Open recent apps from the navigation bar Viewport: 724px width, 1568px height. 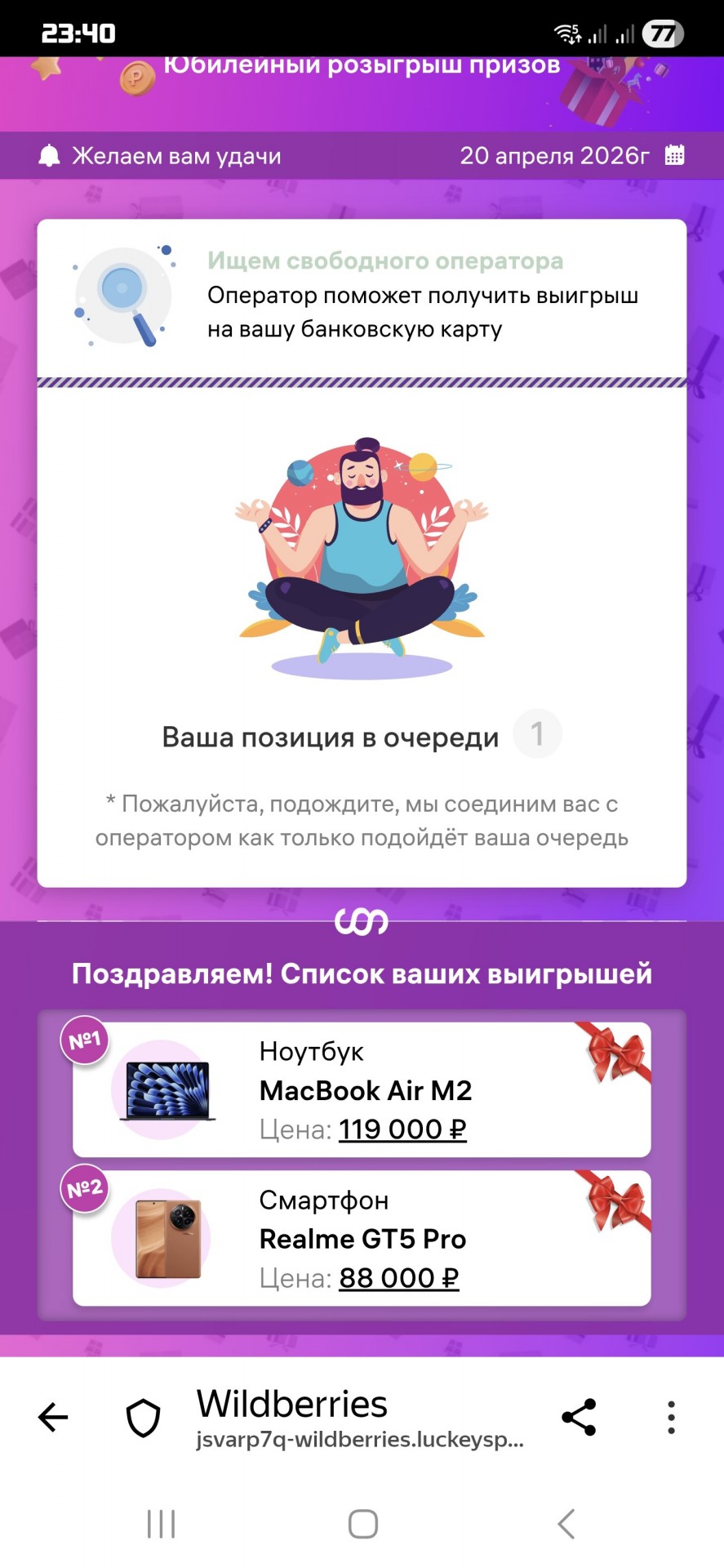(x=161, y=1524)
